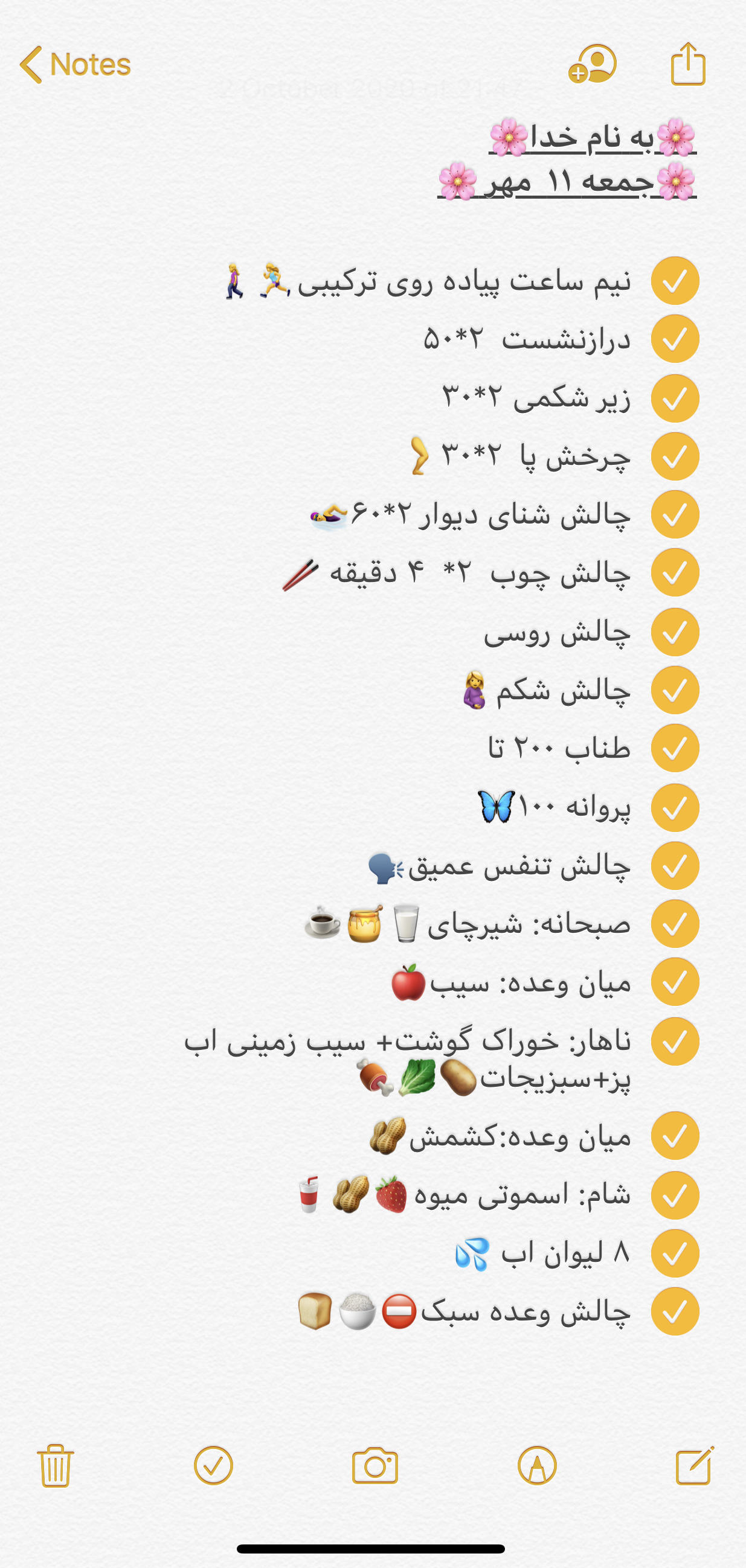Open the share sheet
Image resolution: width=746 pixels, height=1568 pixels.
point(688,64)
